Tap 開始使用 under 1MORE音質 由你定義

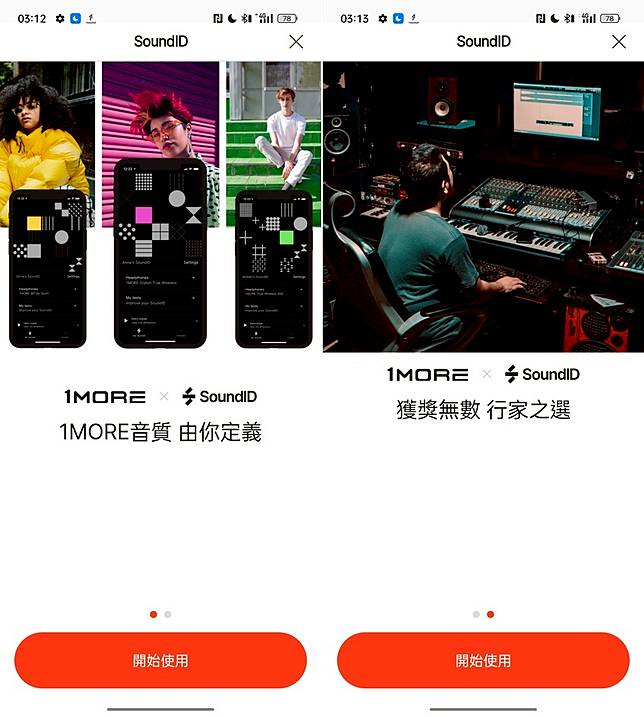[x=160, y=660]
